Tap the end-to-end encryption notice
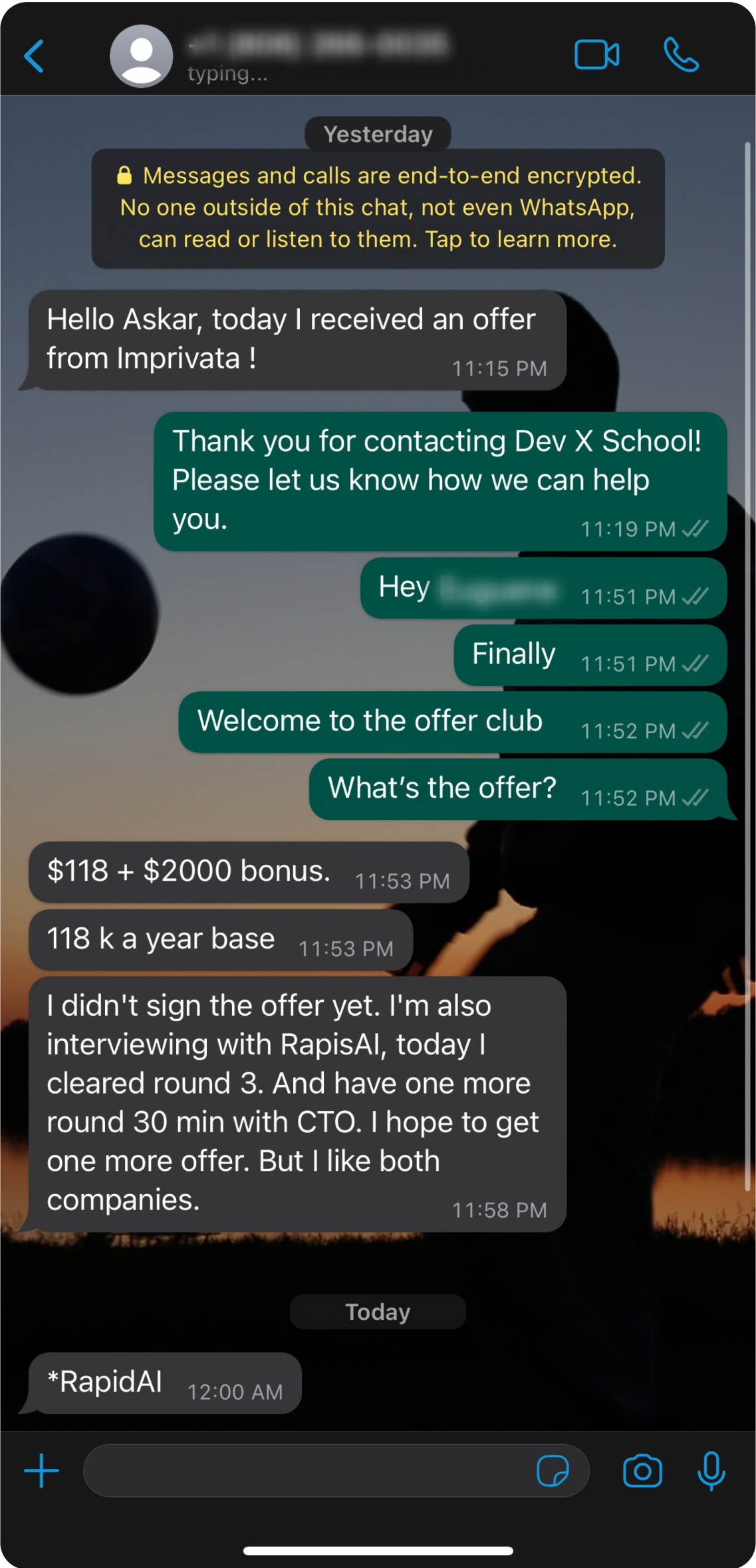The image size is (756, 1568). 378,208
